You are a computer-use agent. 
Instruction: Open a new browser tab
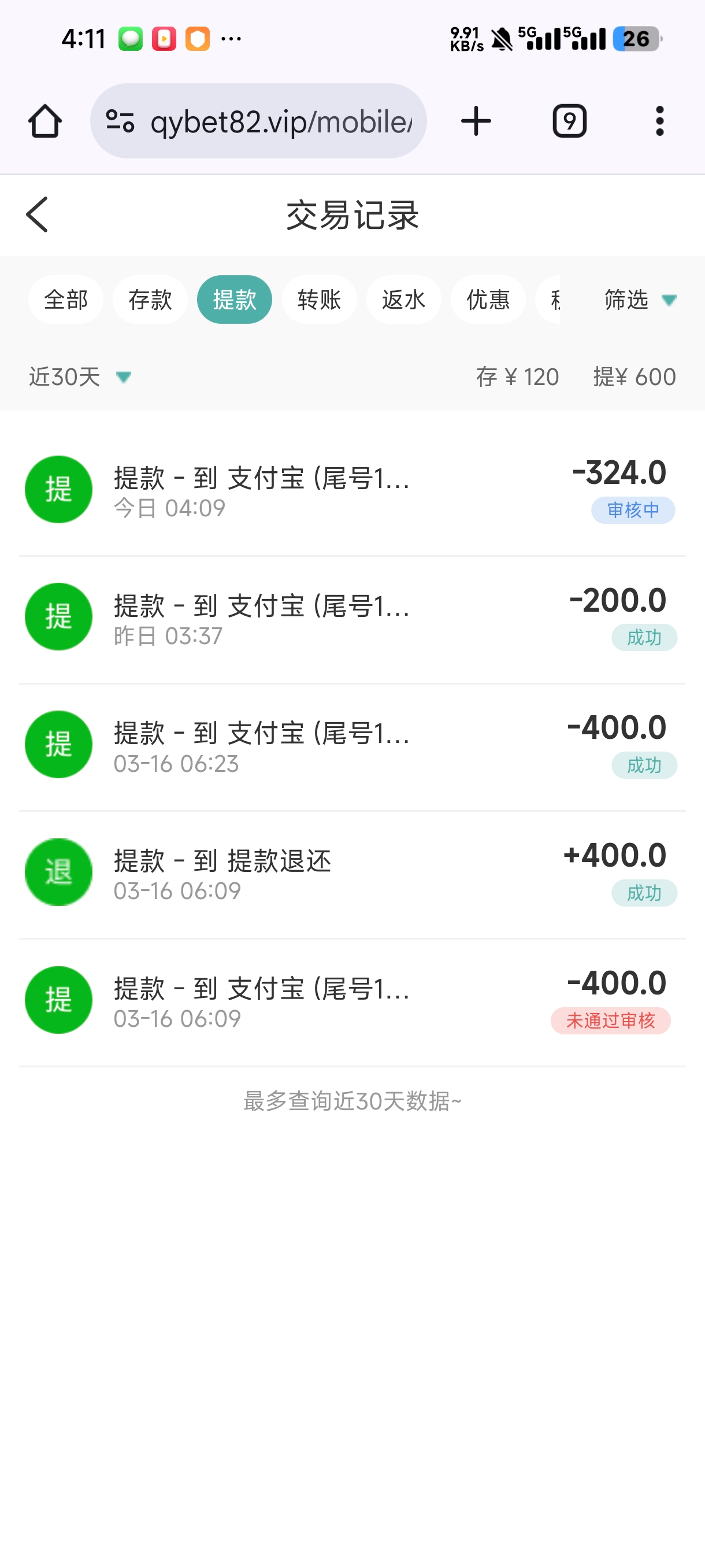476,121
